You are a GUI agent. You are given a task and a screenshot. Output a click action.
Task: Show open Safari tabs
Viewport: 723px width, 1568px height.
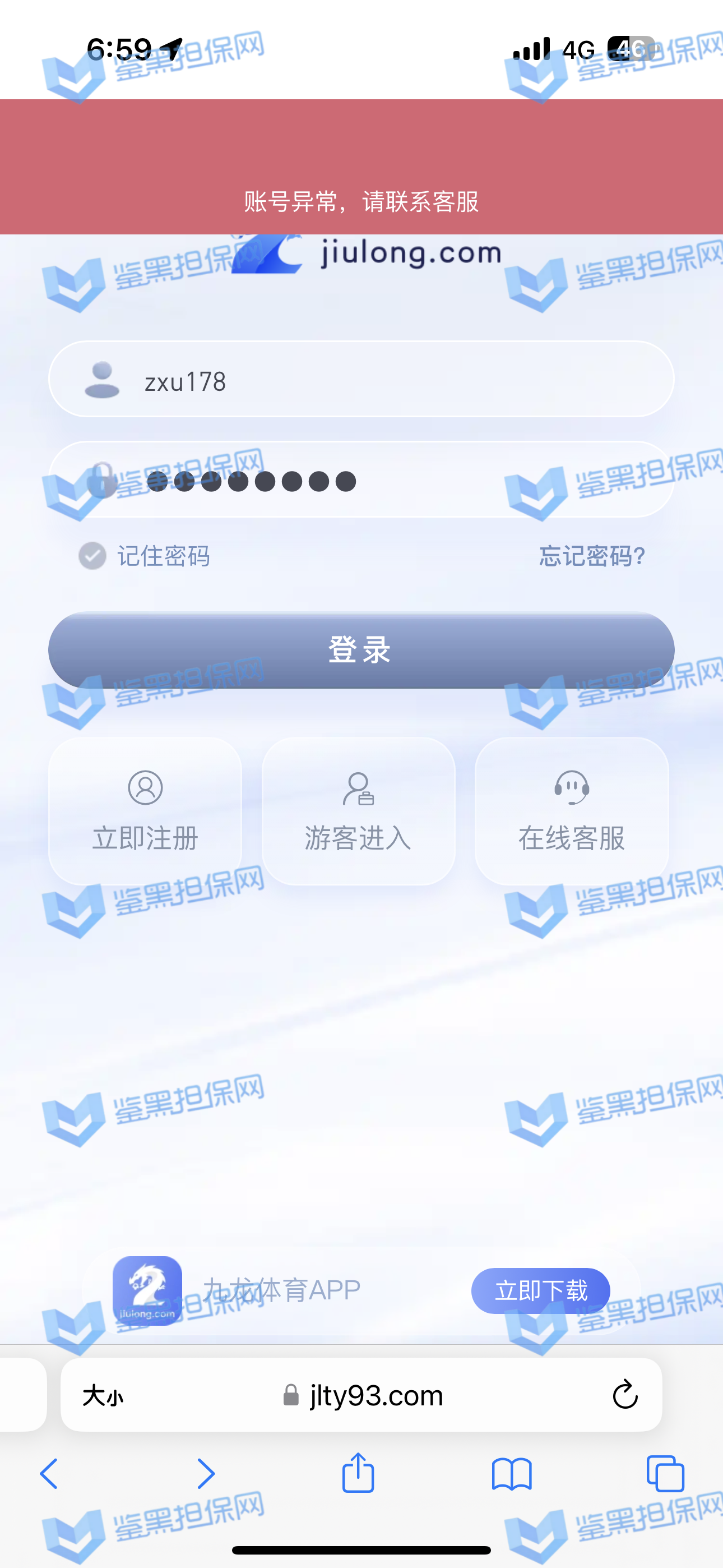pyautogui.click(x=665, y=1474)
